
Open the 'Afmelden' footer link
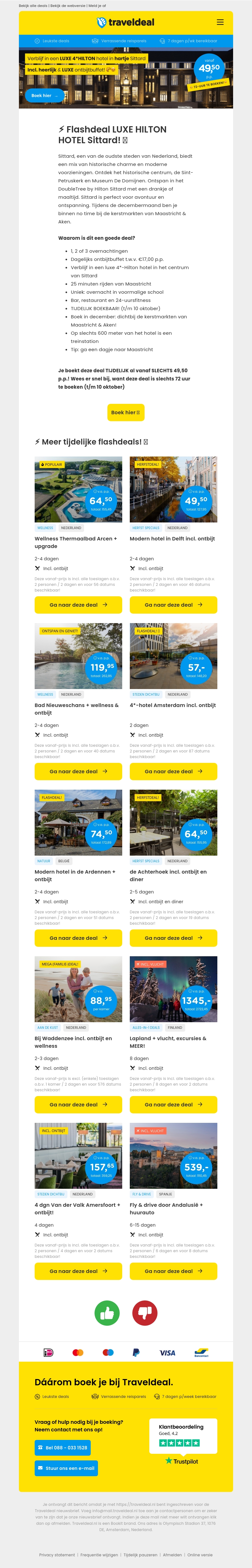pos(172,1555)
